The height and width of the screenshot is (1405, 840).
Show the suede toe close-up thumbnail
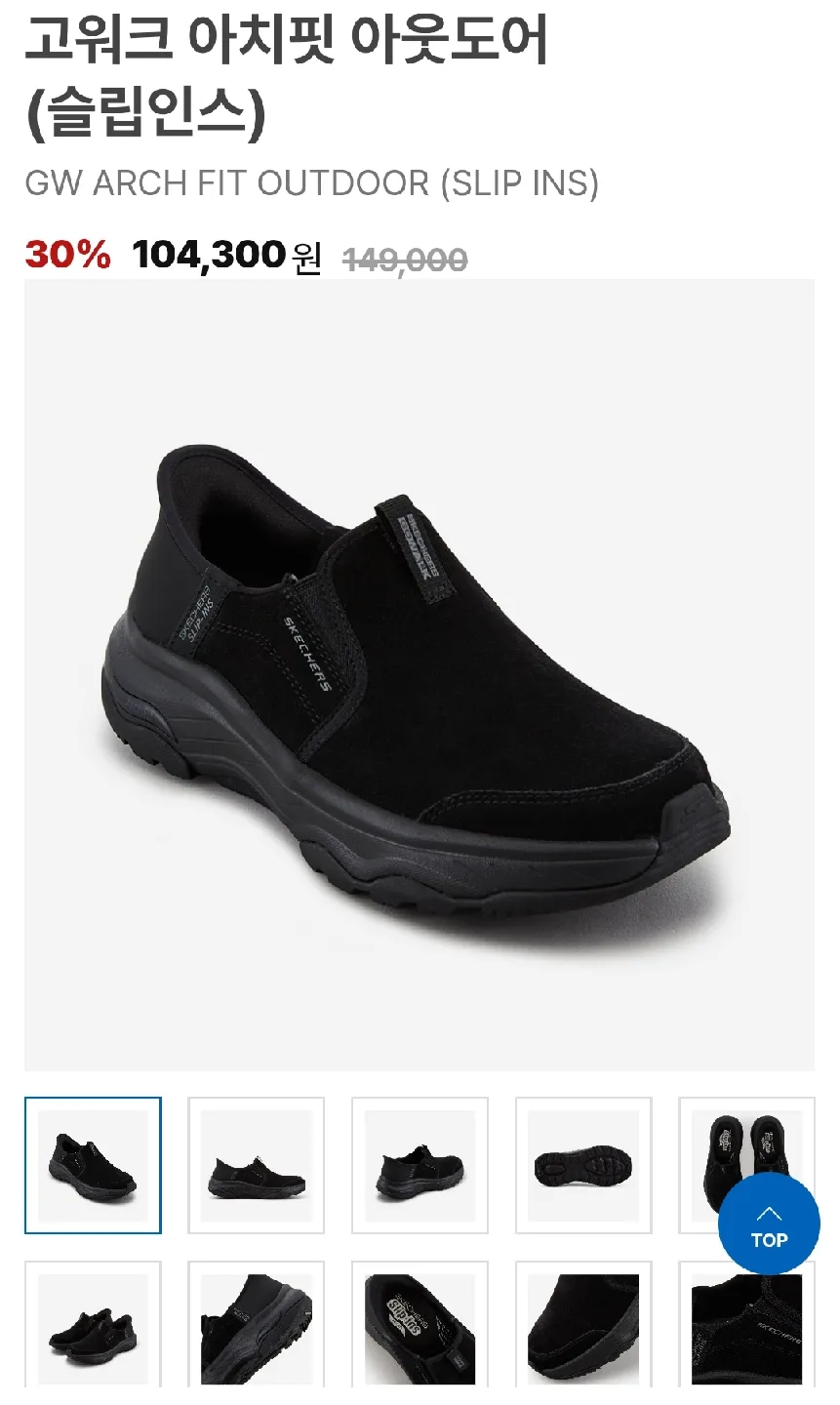tap(582, 1327)
